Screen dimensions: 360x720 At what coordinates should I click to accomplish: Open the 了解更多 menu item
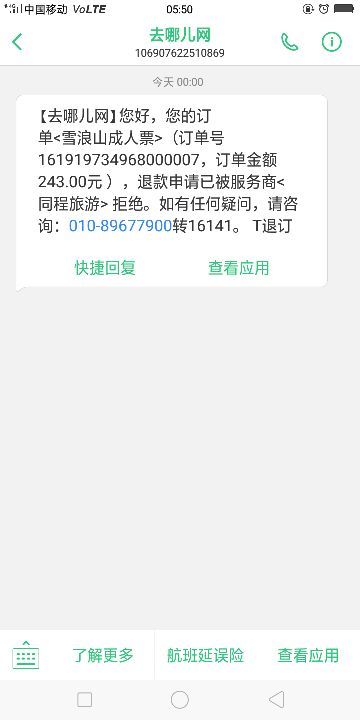pyautogui.click(x=103, y=655)
